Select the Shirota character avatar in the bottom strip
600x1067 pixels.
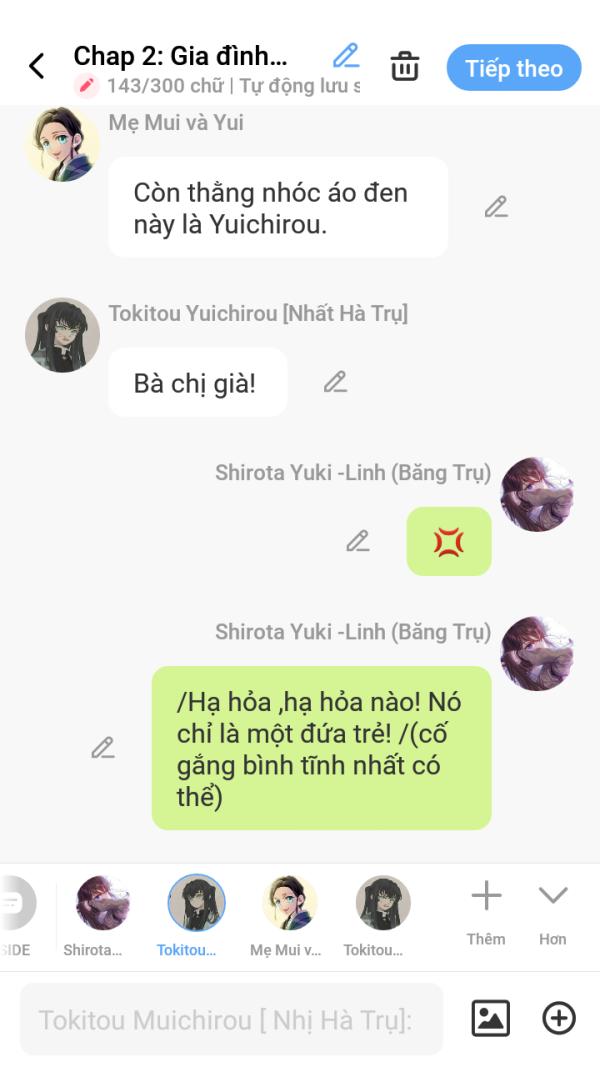[x=102, y=903]
